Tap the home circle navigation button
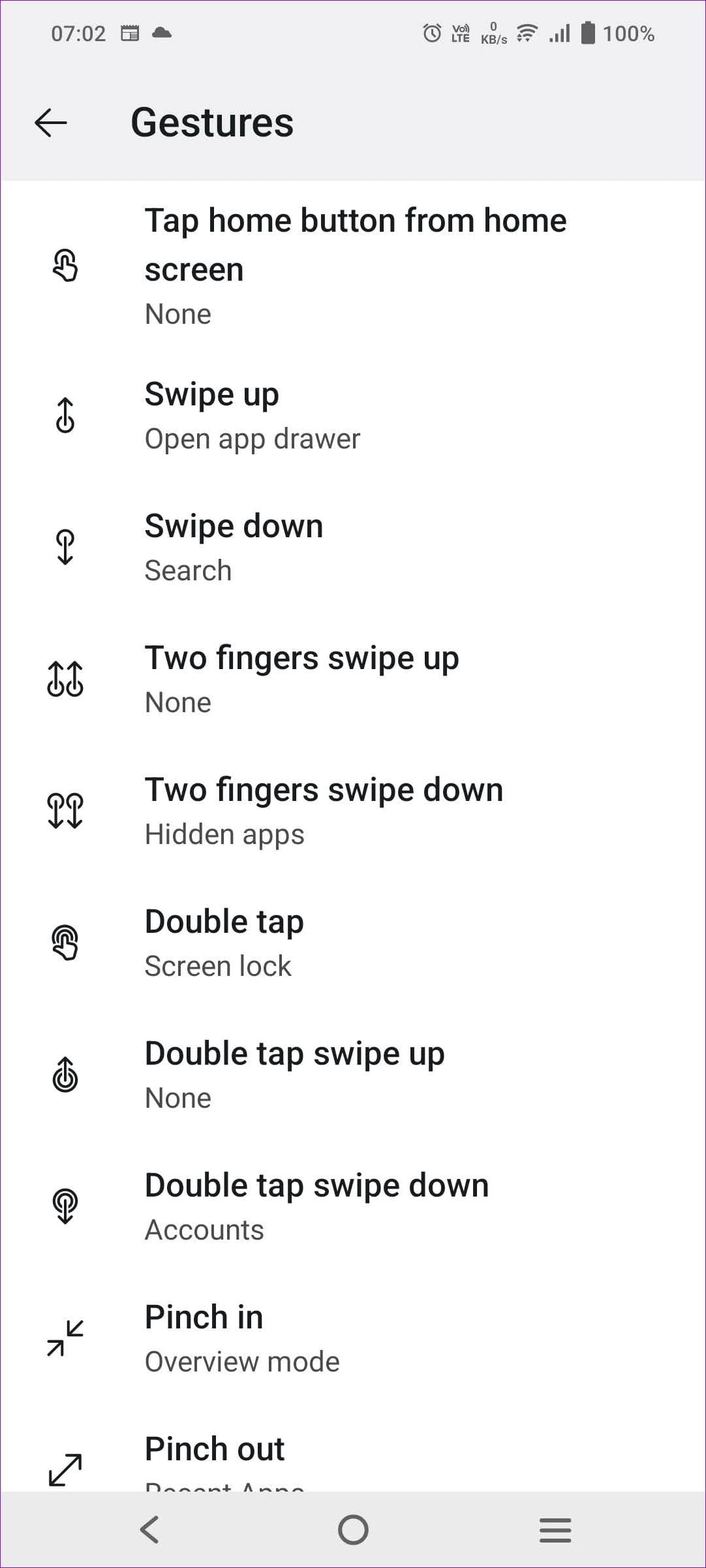706x1568 pixels. tap(353, 1530)
